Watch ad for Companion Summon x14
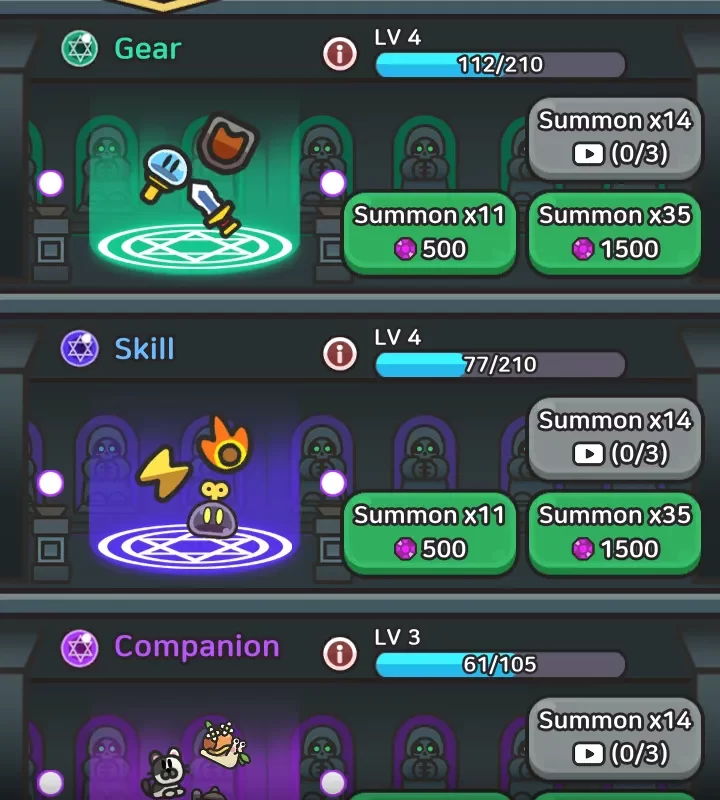Viewport: 720px width, 800px height. 614,737
